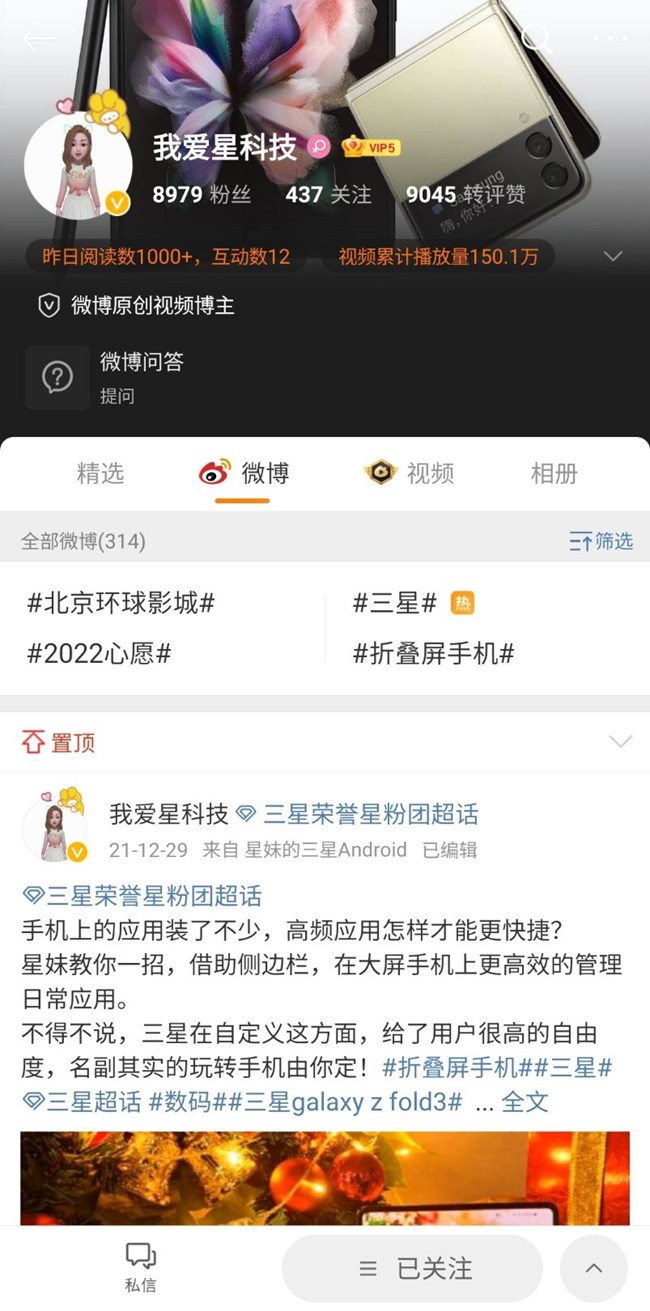Open the #北京环球影城# topic
The width and height of the screenshot is (650, 1311).
click(121, 603)
